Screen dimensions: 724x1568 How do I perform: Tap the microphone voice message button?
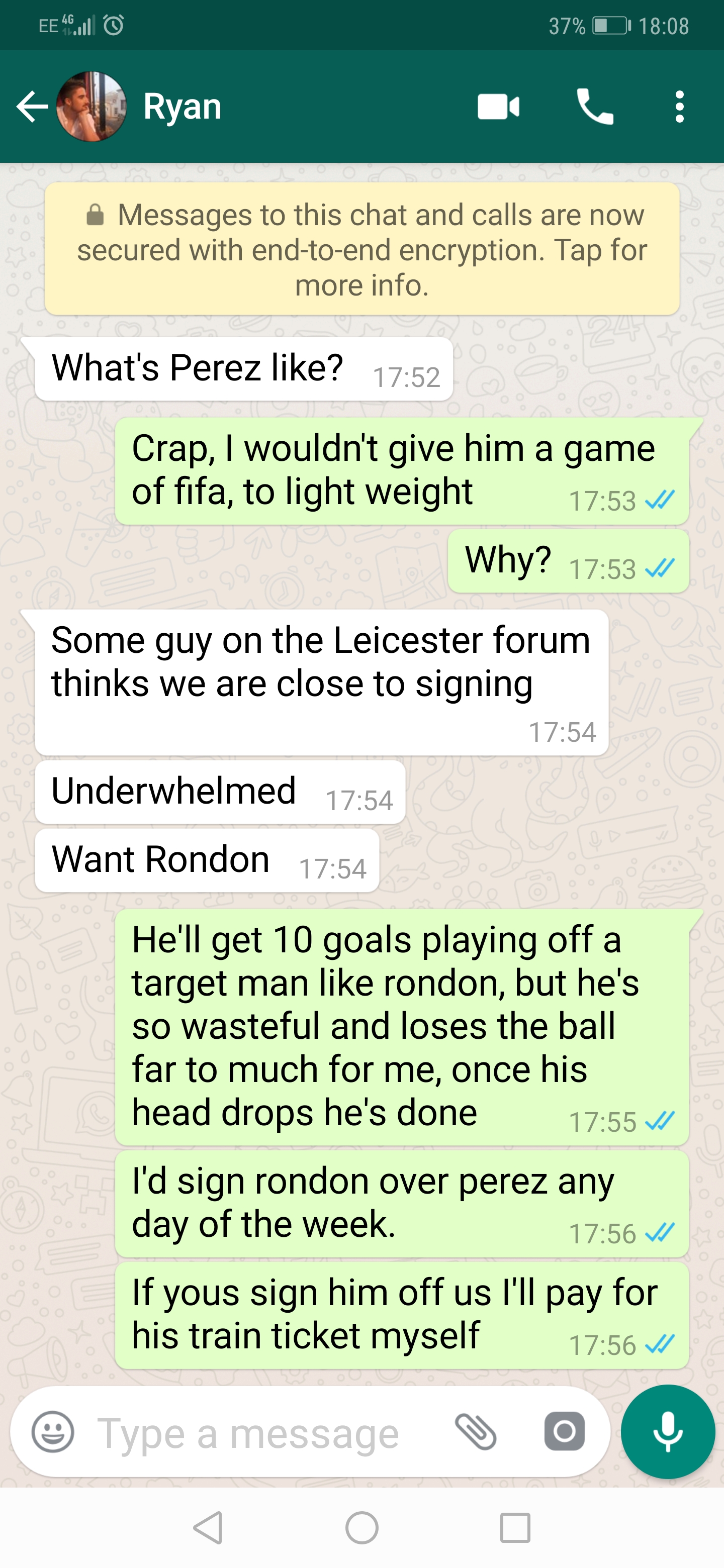pos(668,1432)
